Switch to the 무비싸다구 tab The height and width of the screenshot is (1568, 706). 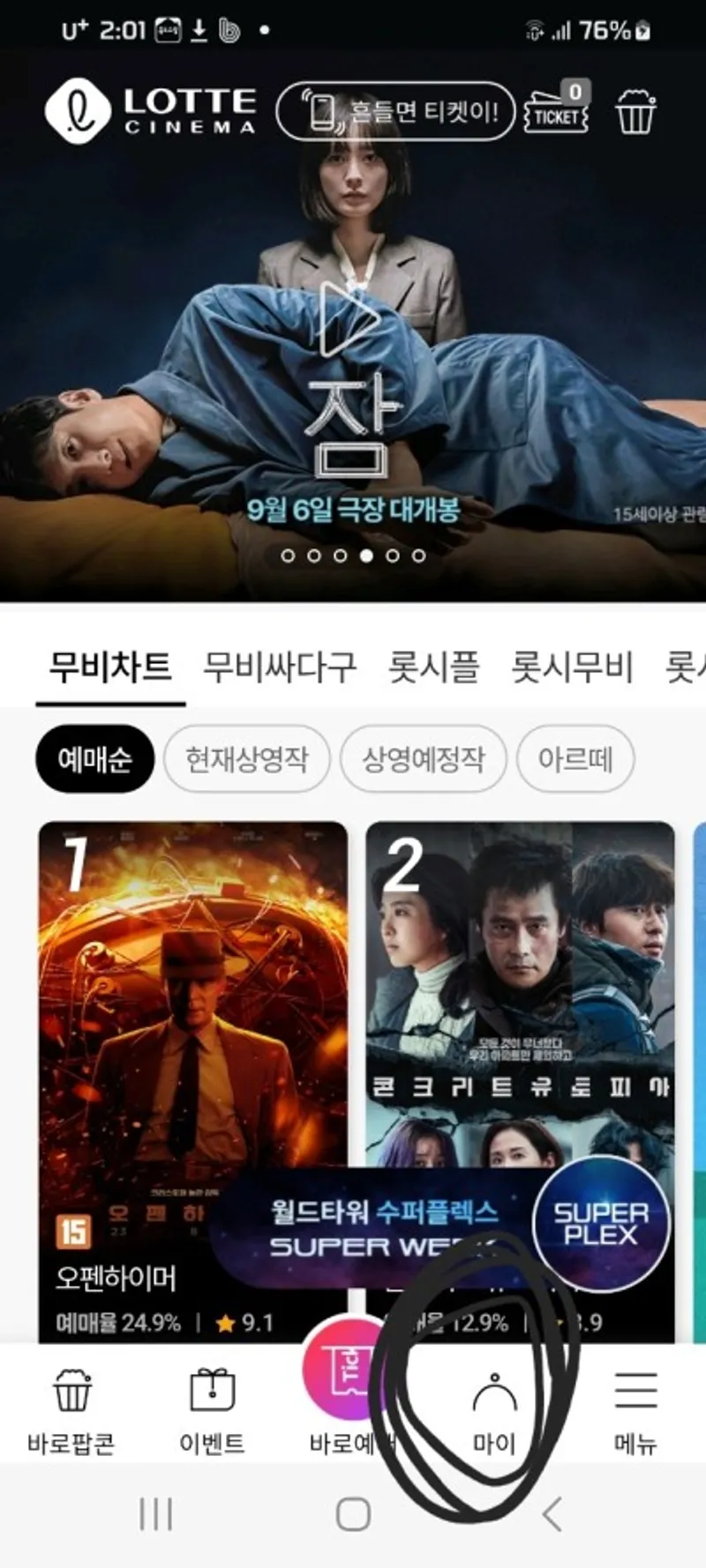pos(280,667)
